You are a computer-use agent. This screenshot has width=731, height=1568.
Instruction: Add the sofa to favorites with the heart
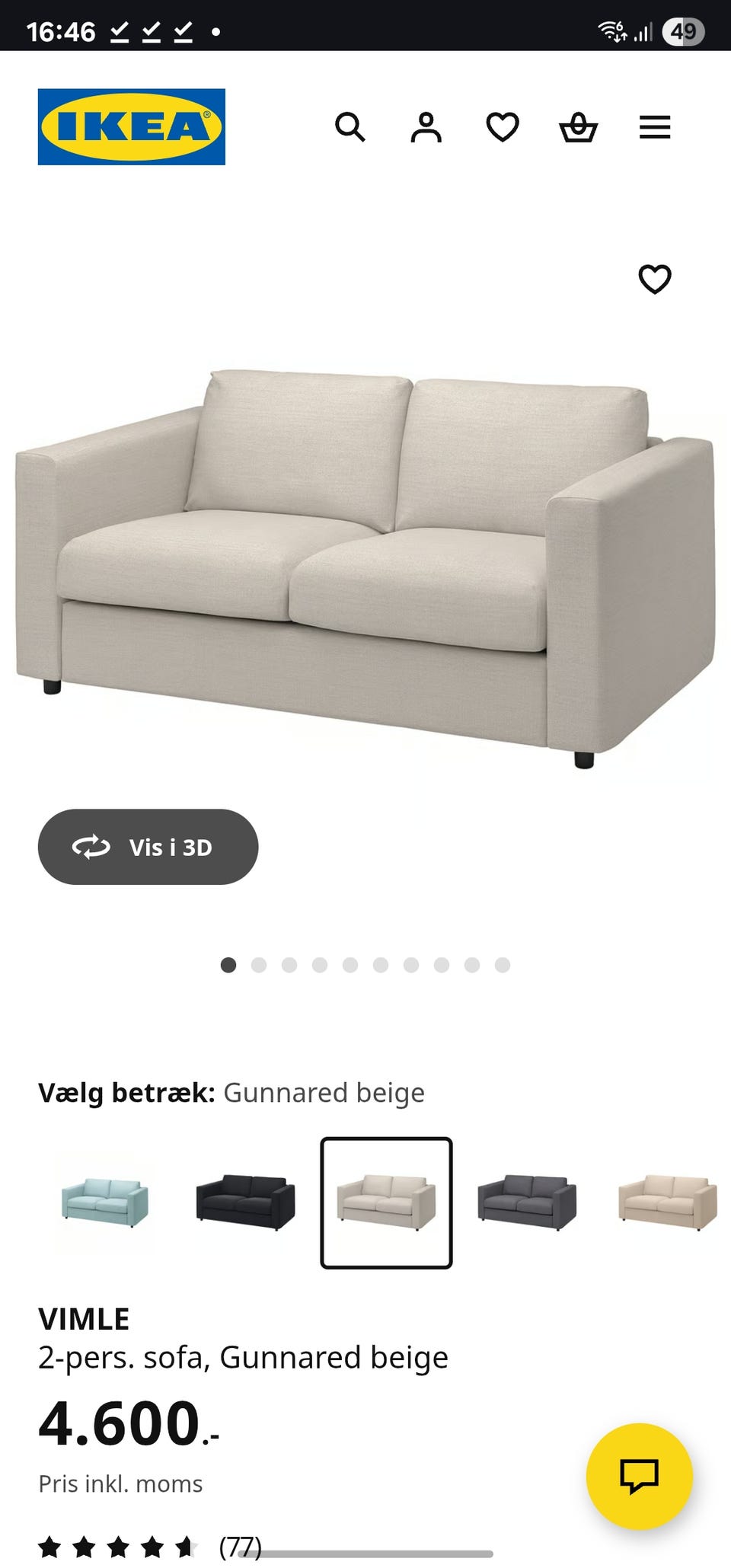[655, 279]
